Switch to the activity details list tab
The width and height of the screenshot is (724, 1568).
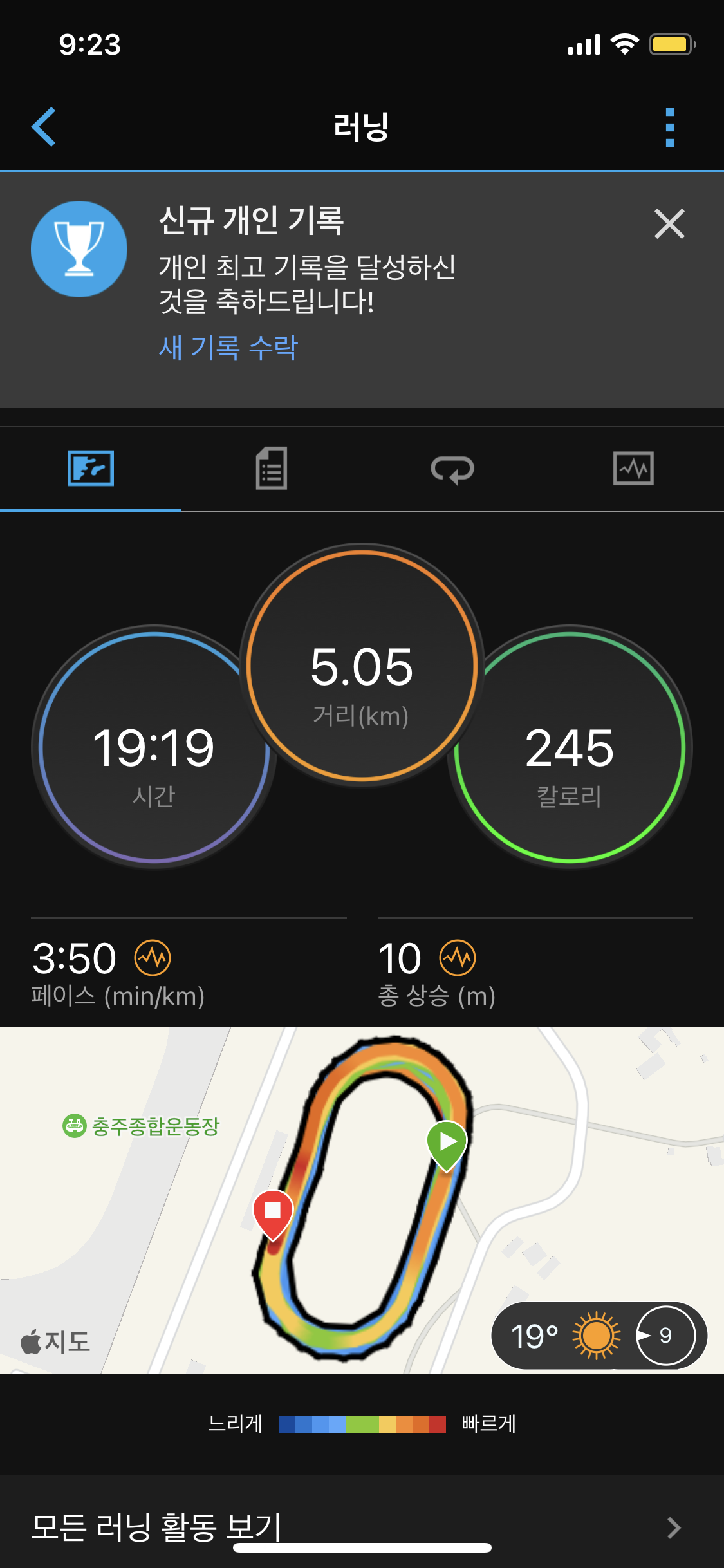point(271,469)
